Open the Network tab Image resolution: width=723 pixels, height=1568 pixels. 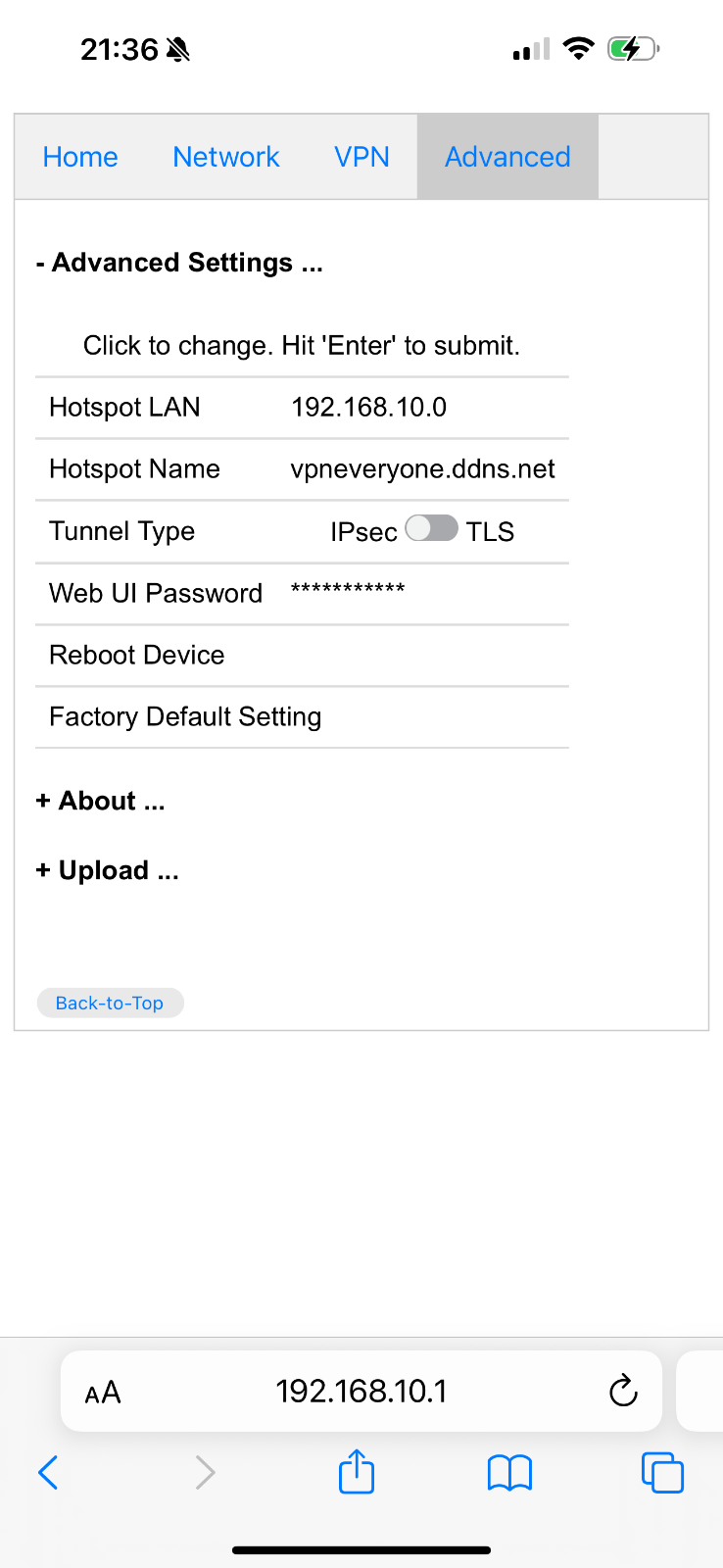tap(226, 157)
